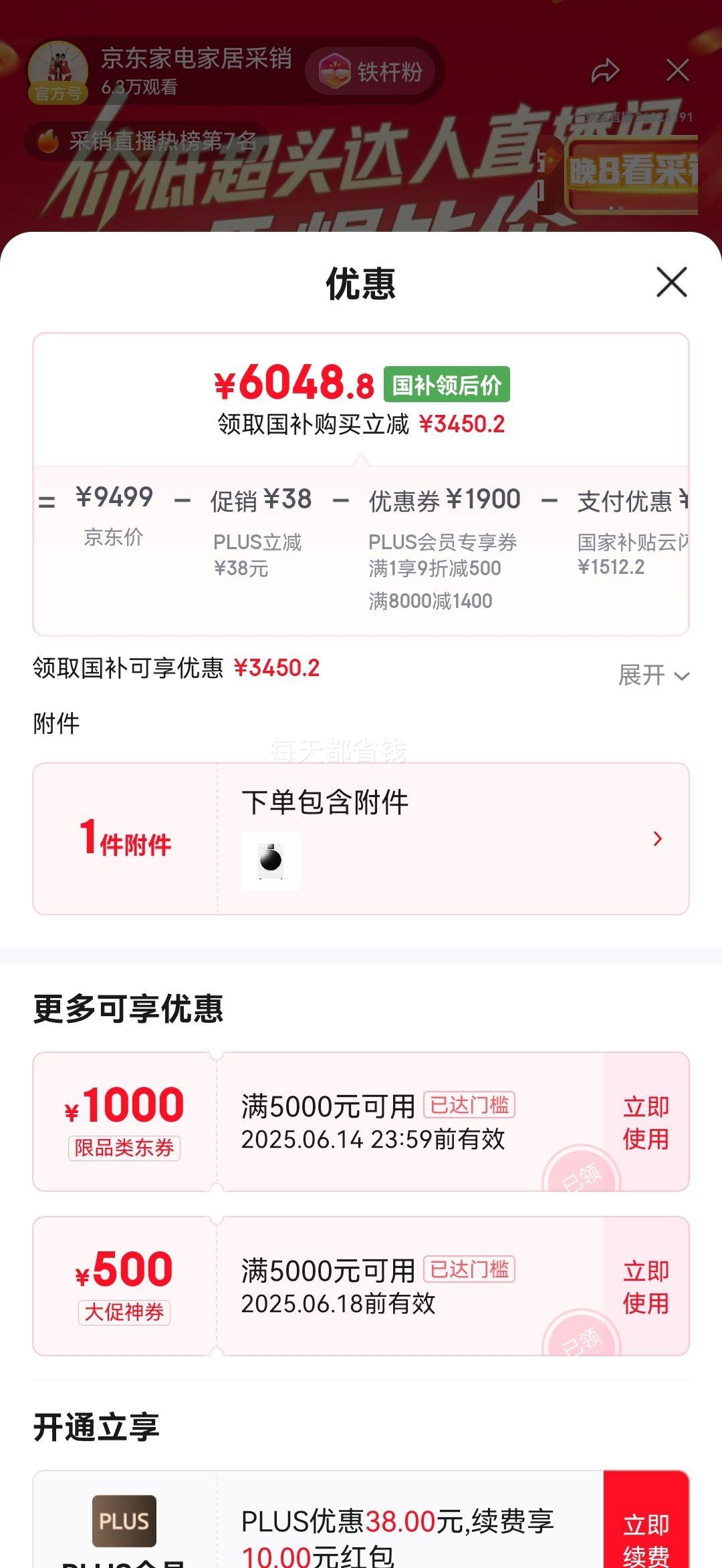Use the ¥1000 限品类东券 coupon
Screen dimensions: 722x1568
pyautogui.click(x=645, y=1122)
